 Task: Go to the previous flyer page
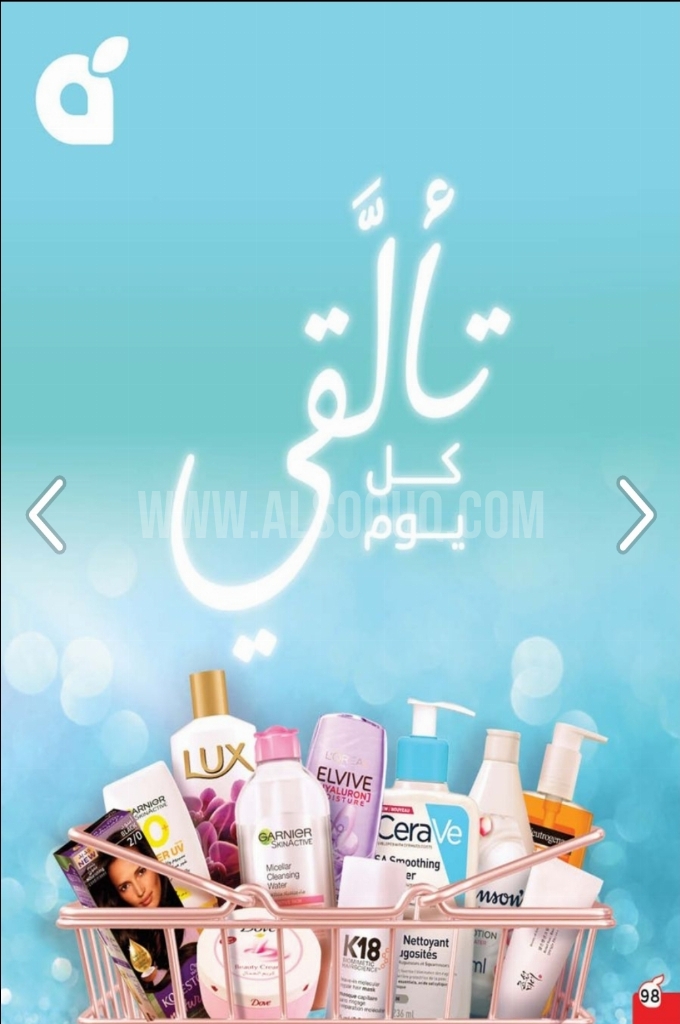click(x=46, y=514)
